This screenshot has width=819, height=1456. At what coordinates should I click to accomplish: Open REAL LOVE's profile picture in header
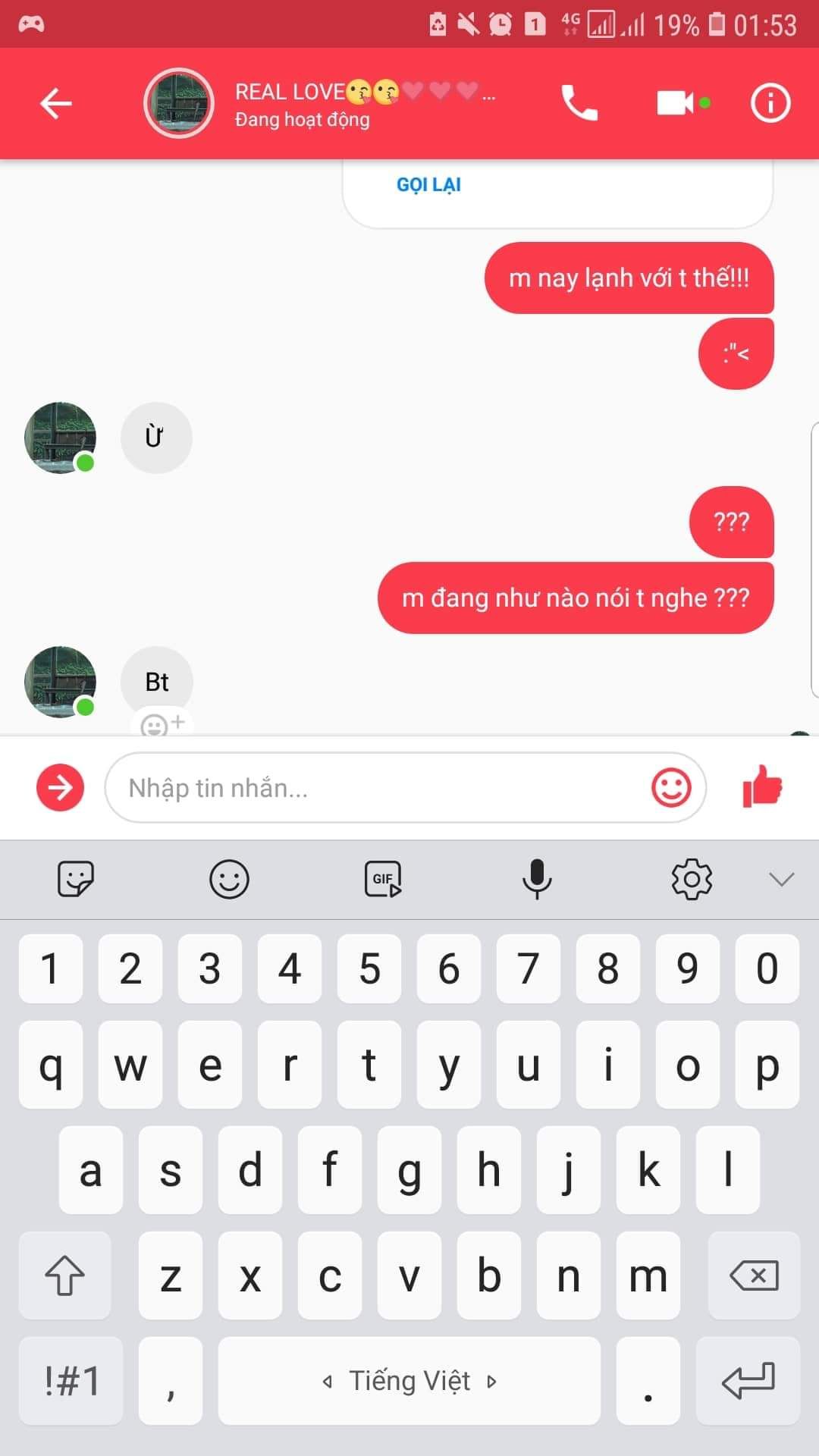point(179,104)
